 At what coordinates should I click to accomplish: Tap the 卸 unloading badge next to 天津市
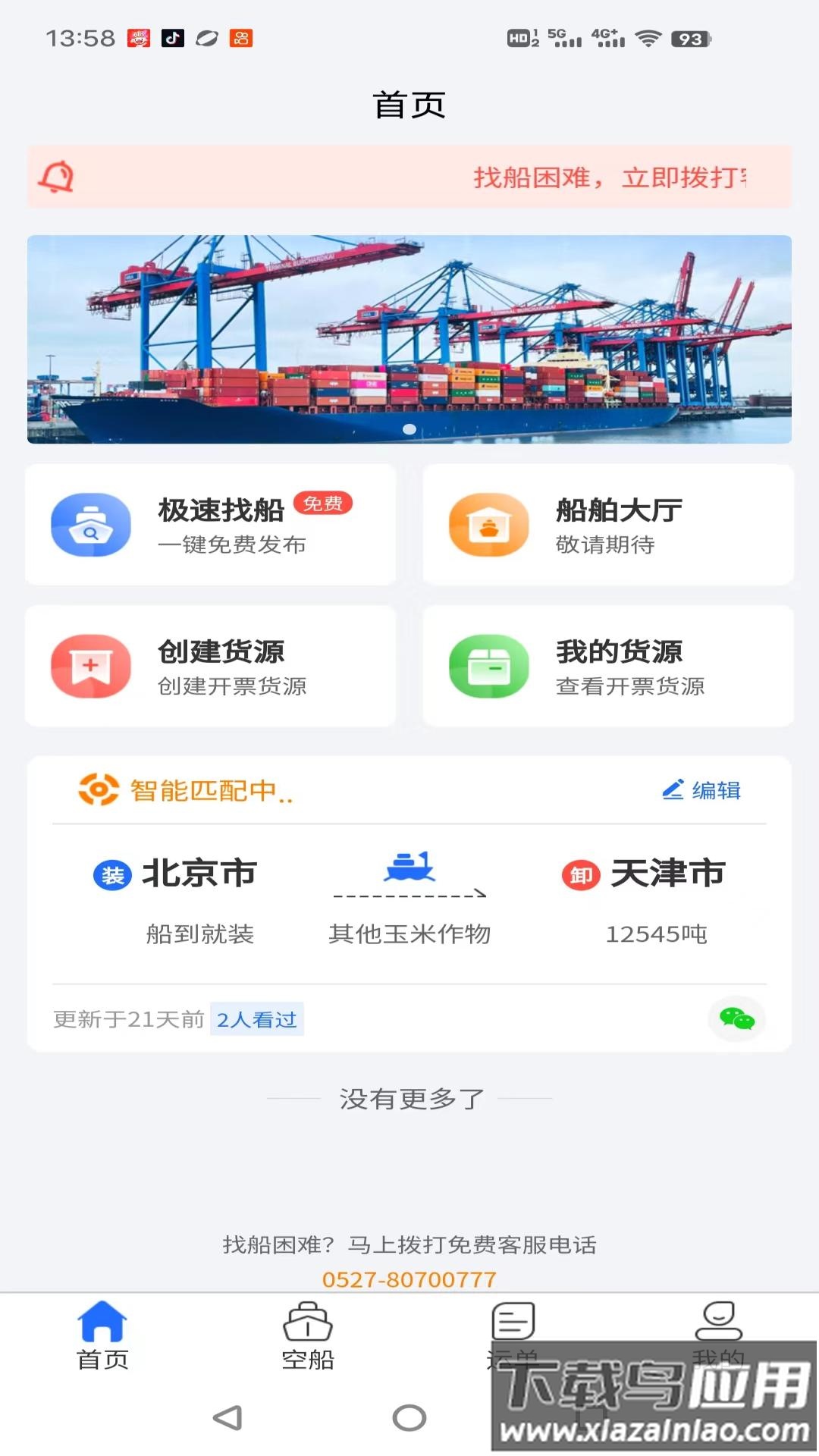(x=579, y=874)
